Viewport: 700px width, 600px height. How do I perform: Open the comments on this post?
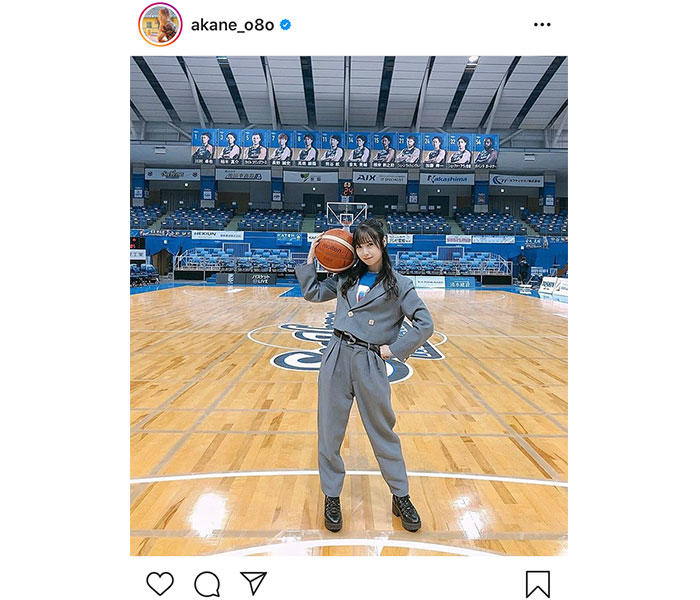[x=207, y=583]
